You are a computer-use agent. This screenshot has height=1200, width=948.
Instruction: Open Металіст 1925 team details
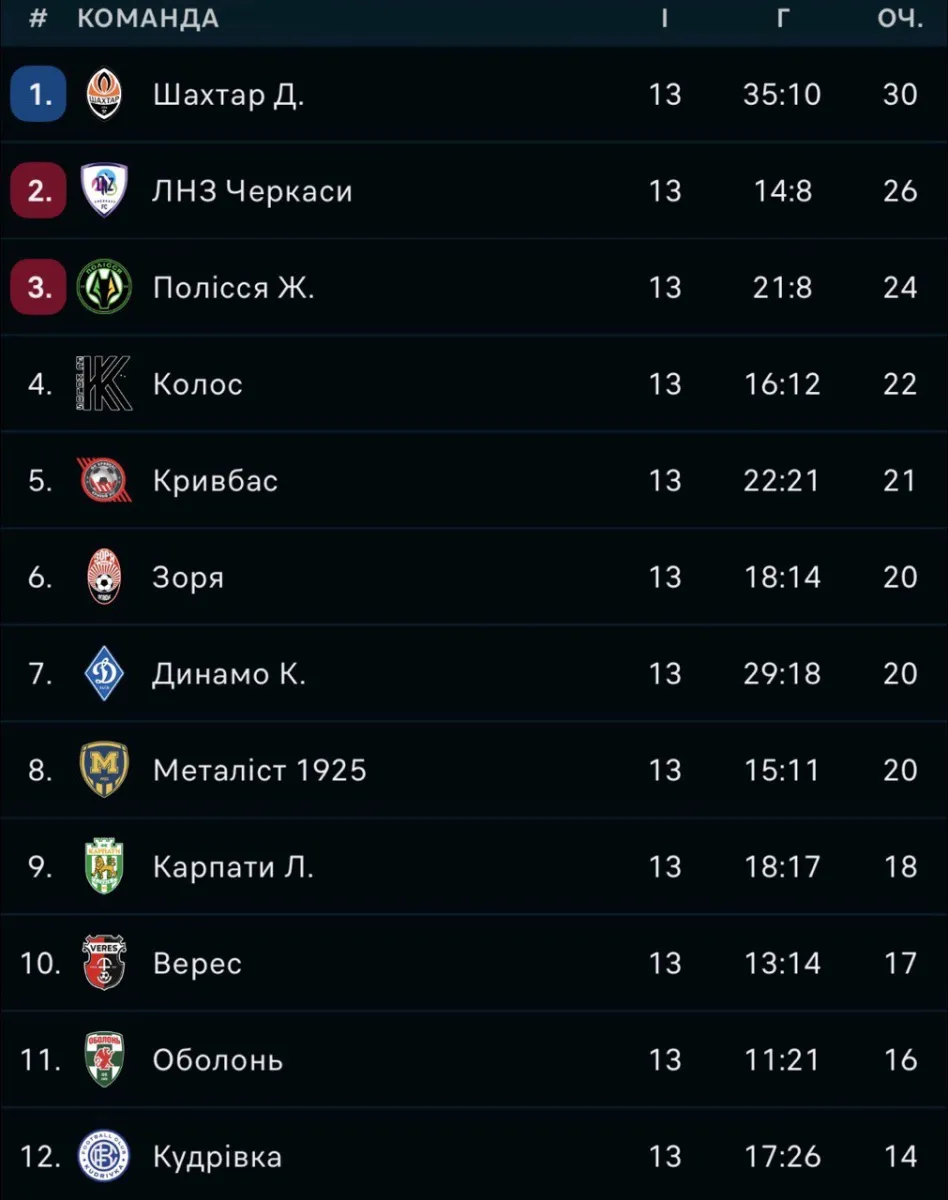259,771
